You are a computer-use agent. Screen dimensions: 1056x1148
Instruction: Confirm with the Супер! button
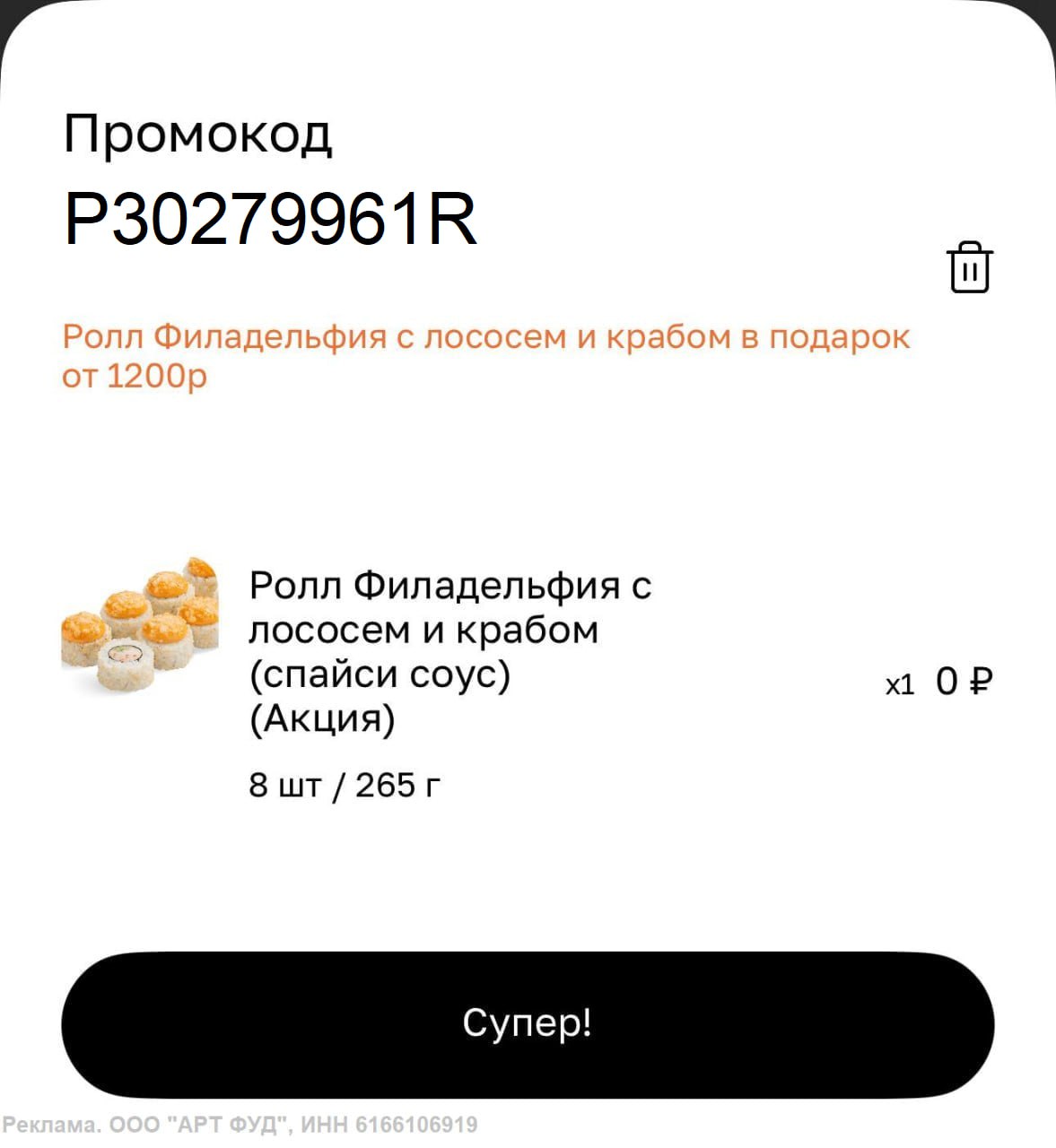pyautogui.click(x=528, y=1023)
